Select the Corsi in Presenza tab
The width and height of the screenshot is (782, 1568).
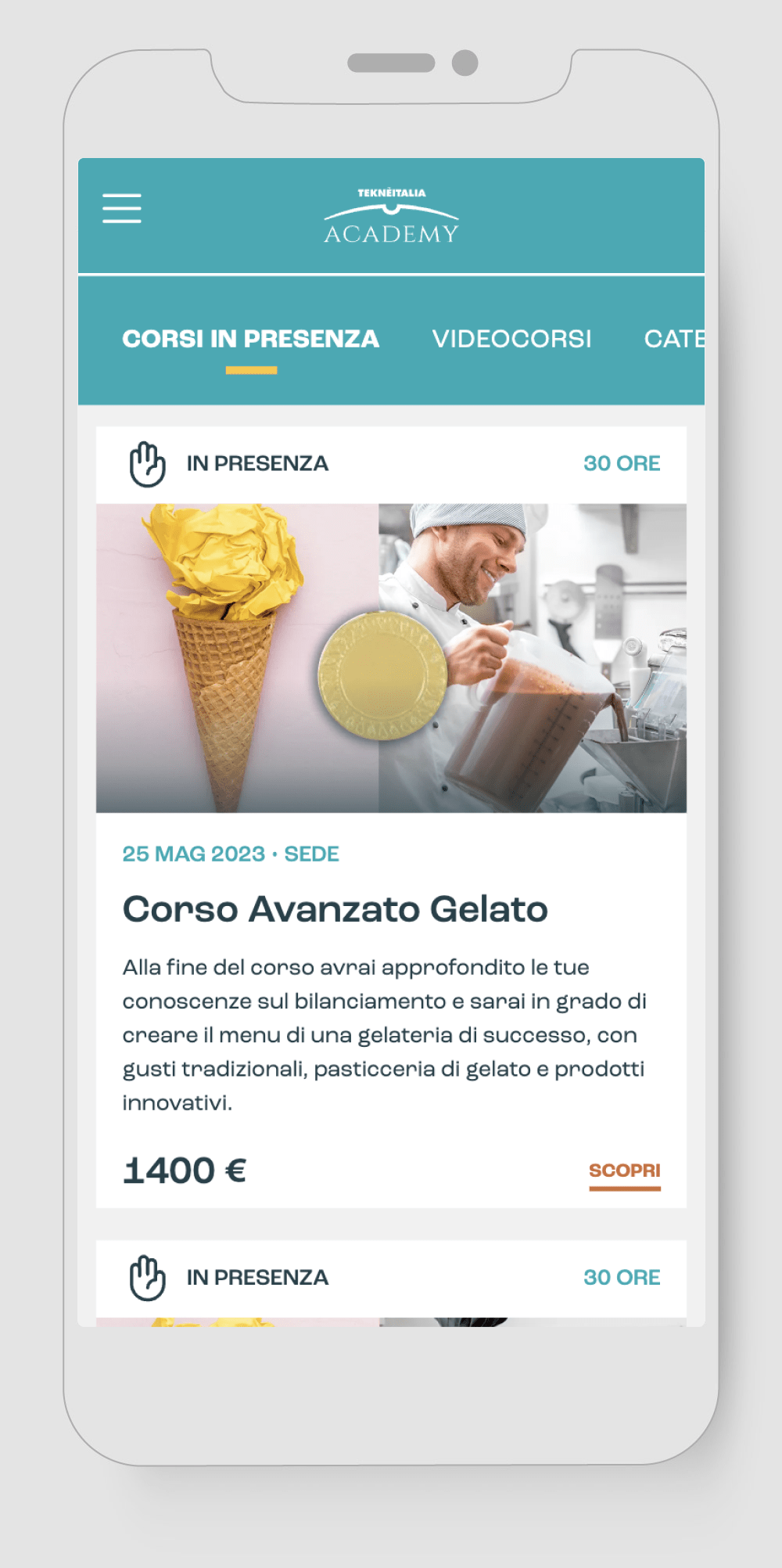point(250,339)
